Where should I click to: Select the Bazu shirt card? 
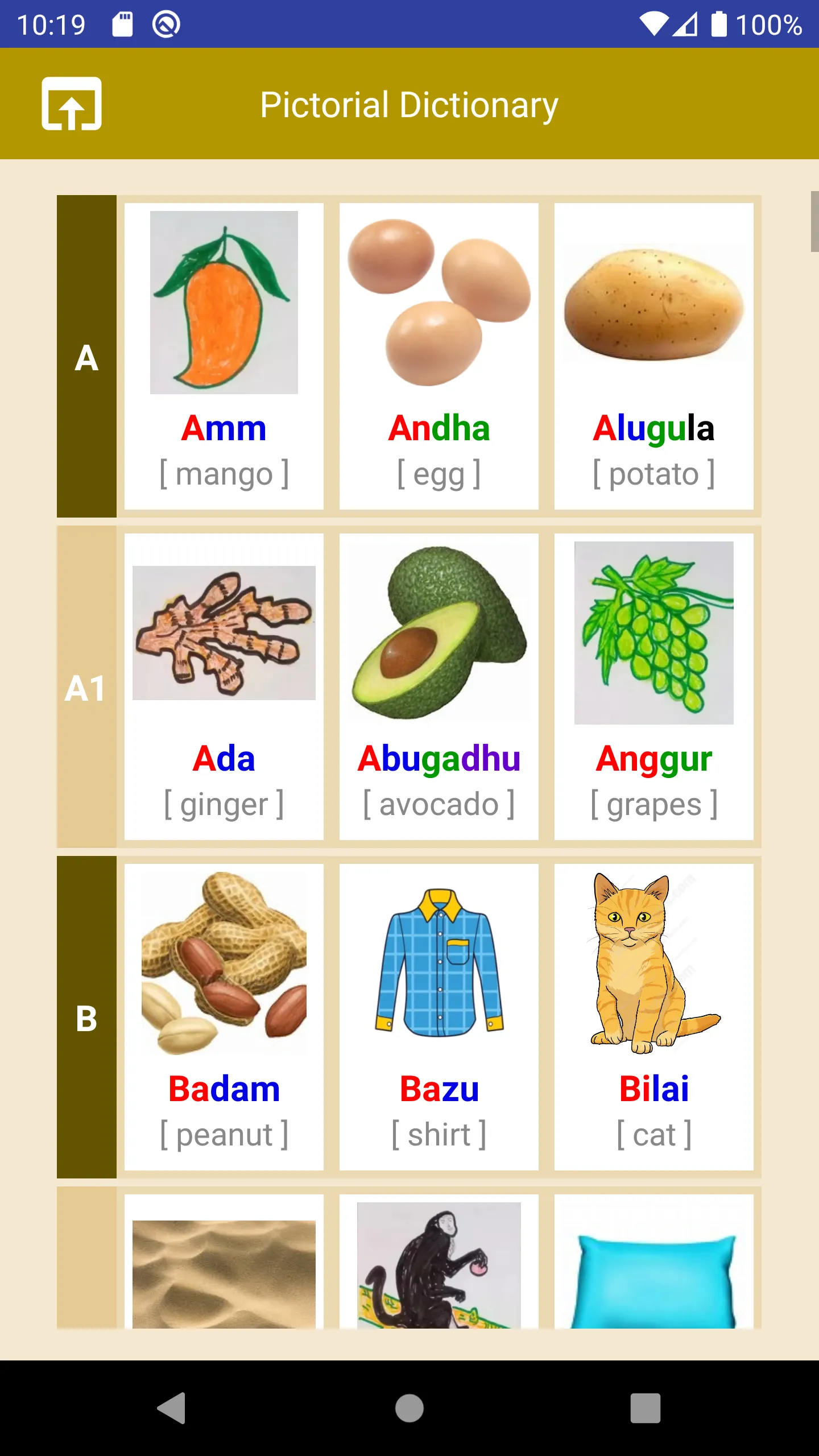(439, 1017)
